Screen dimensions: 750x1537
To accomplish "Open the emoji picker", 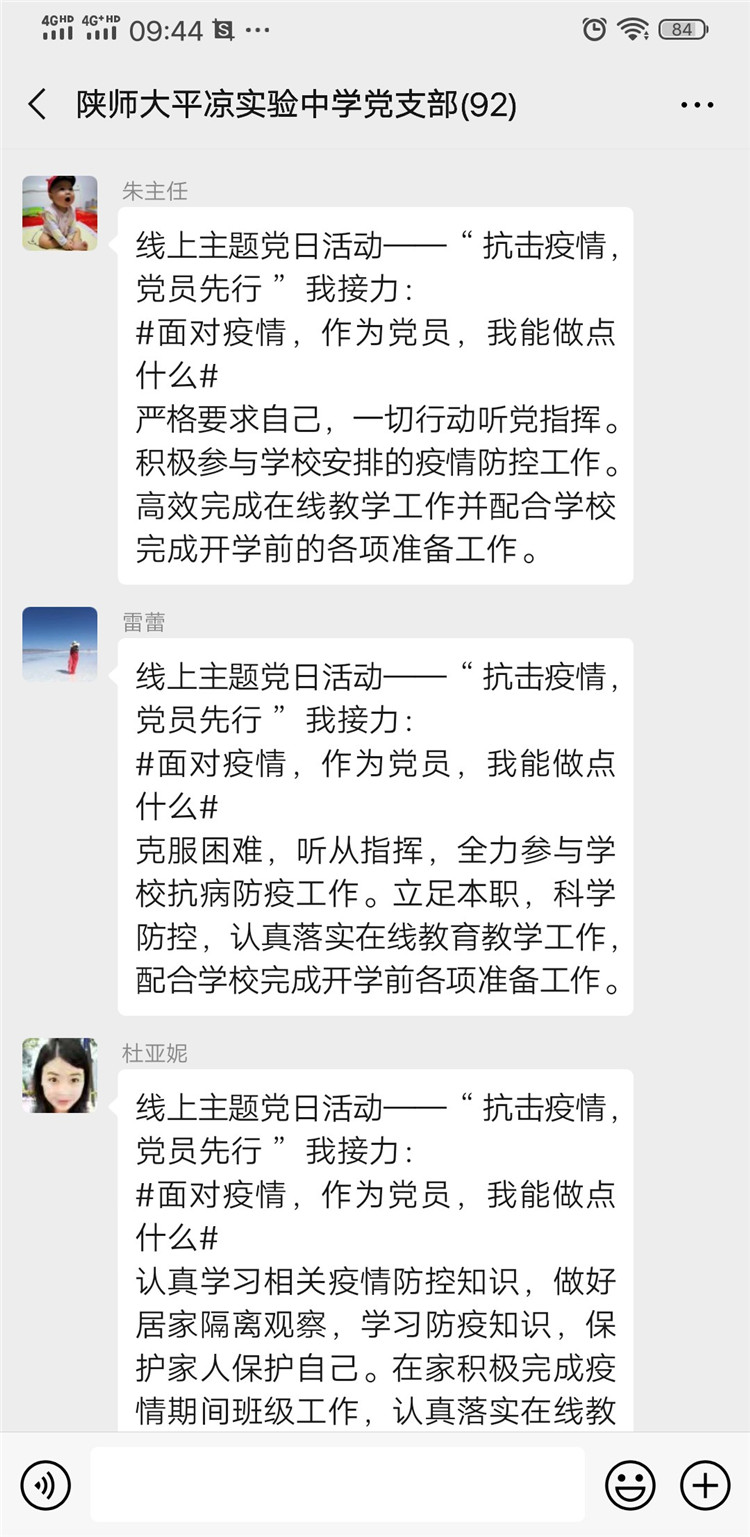I will tap(631, 1484).
